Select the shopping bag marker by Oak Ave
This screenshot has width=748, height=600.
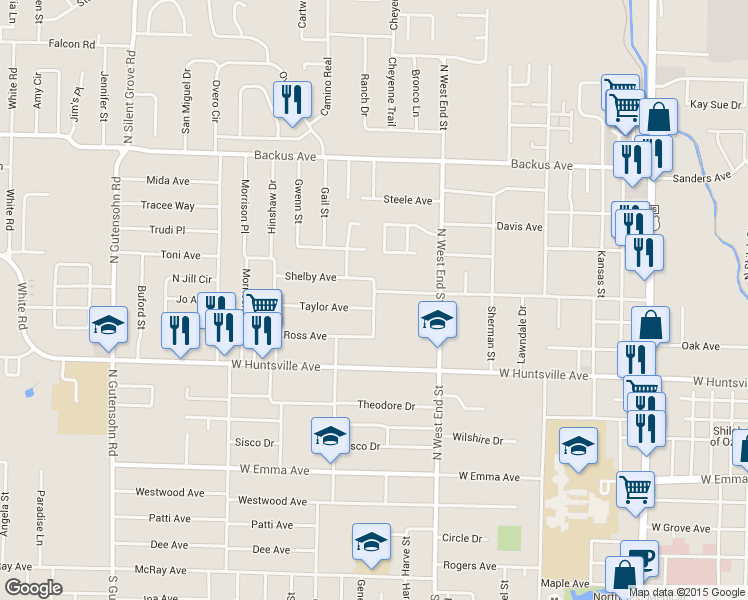(650, 325)
